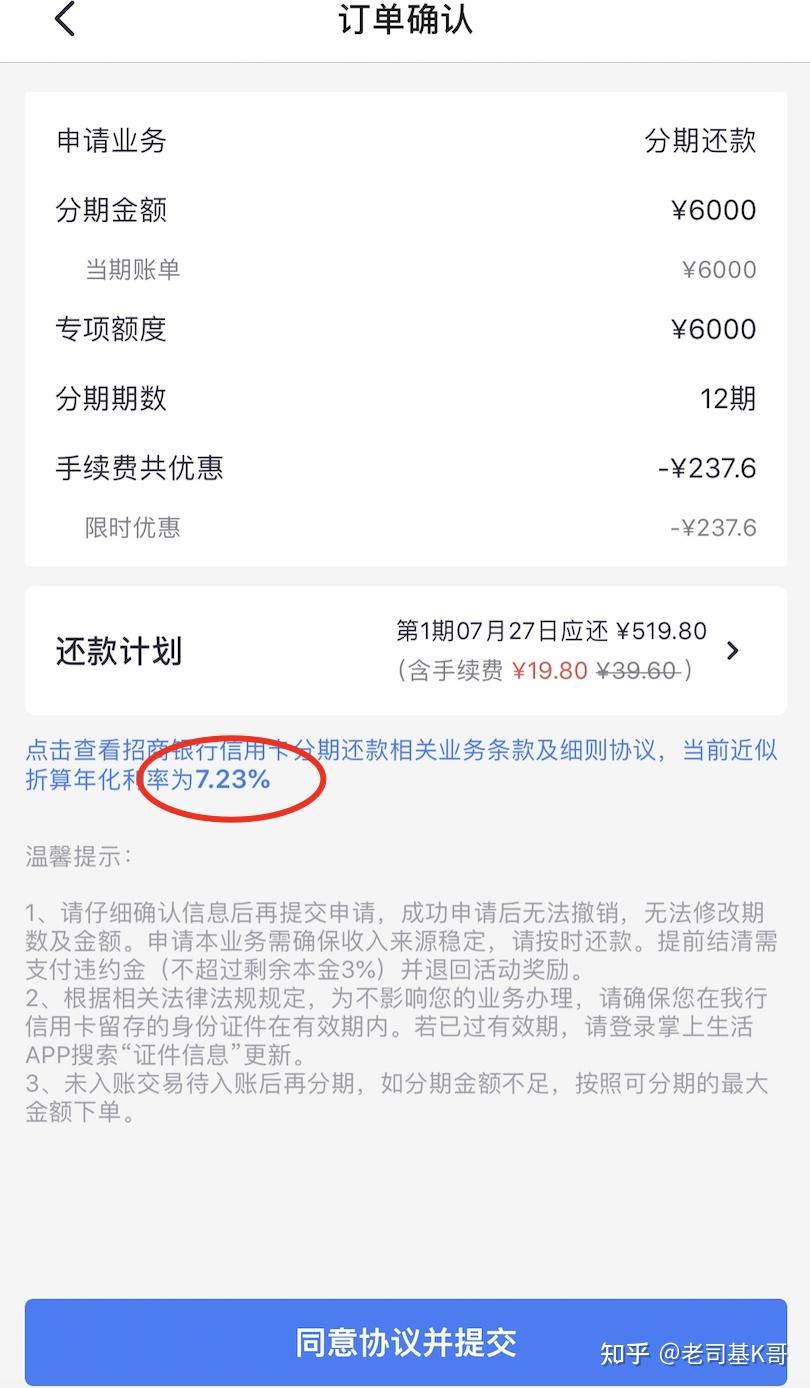Tap the 第1期07月27日应还 amount
The height and width of the screenshot is (1388, 810).
[548, 630]
